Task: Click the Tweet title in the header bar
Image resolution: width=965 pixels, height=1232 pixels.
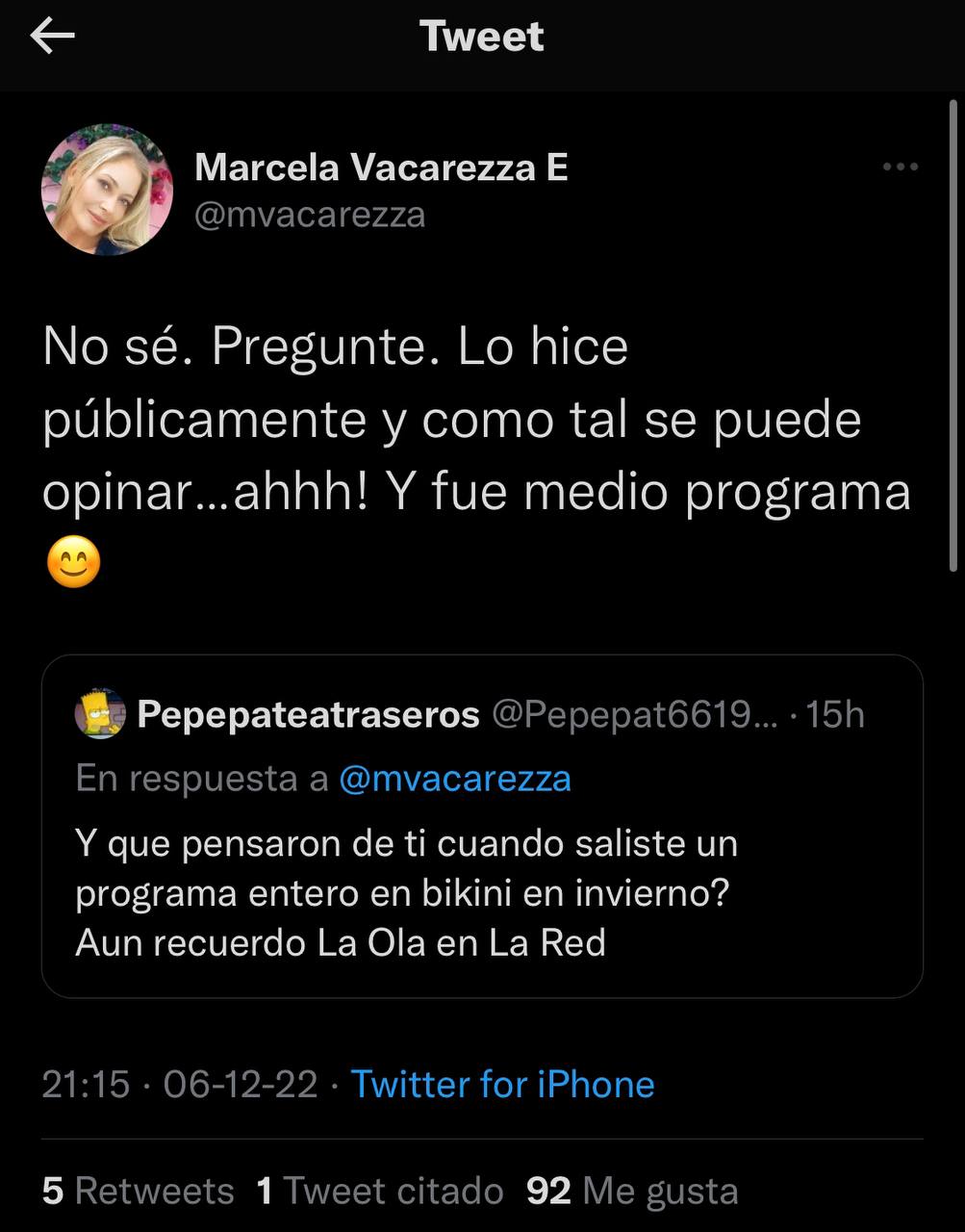Action: tap(481, 37)
